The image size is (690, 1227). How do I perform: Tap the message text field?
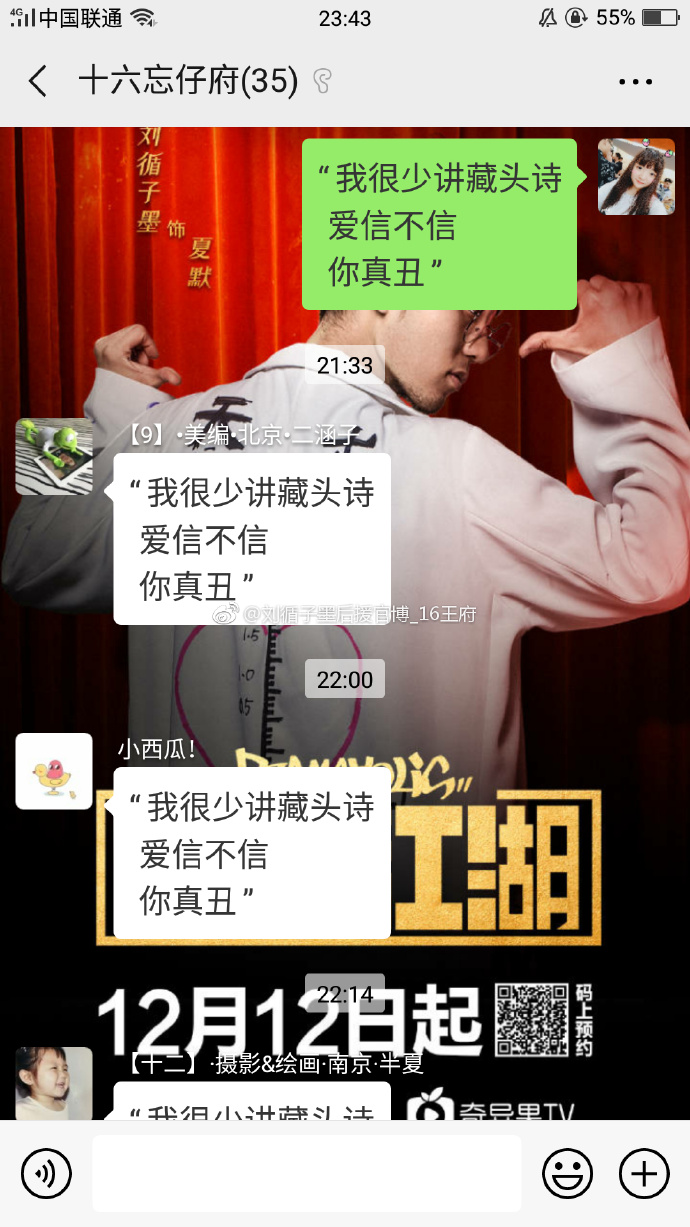307,1173
